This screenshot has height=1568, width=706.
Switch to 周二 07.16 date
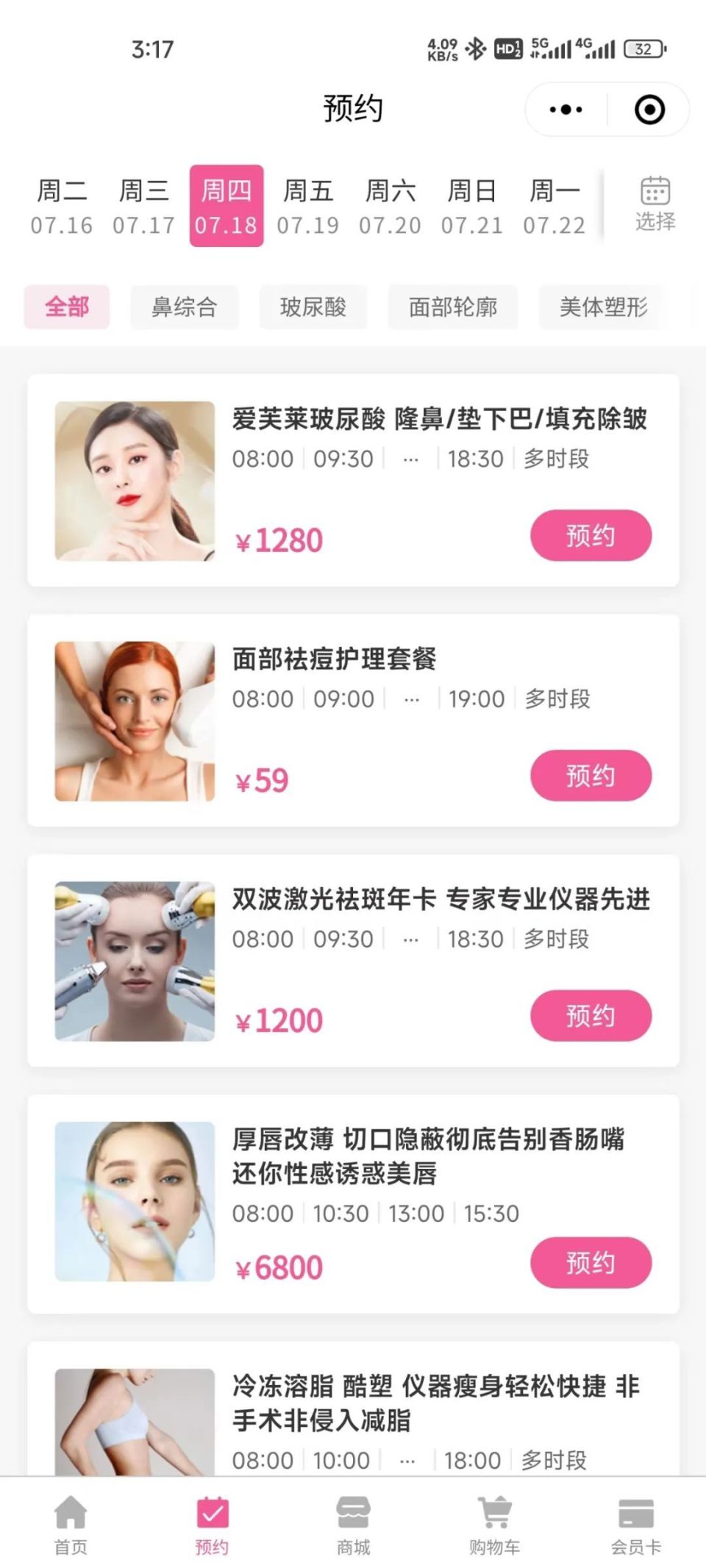click(62, 207)
